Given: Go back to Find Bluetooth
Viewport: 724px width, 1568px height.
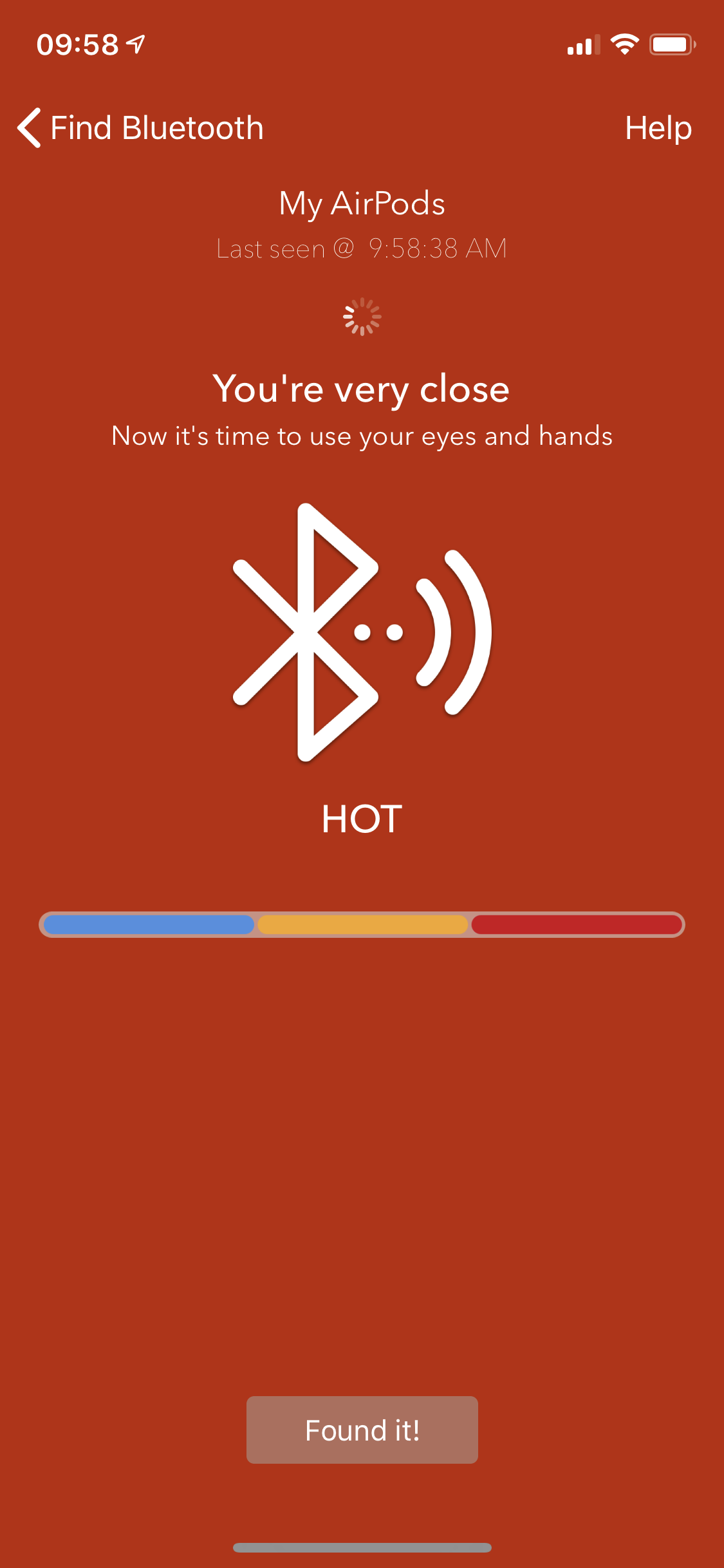Looking at the screenshot, I should click(x=140, y=128).
